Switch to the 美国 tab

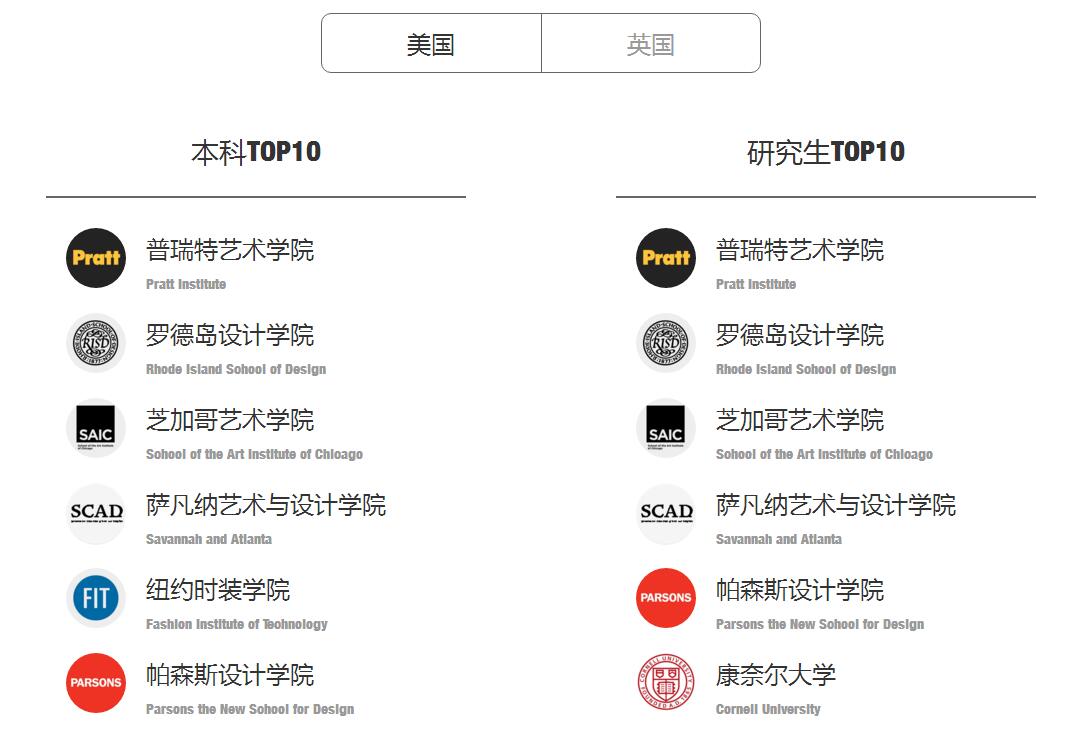pyautogui.click(x=431, y=44)
